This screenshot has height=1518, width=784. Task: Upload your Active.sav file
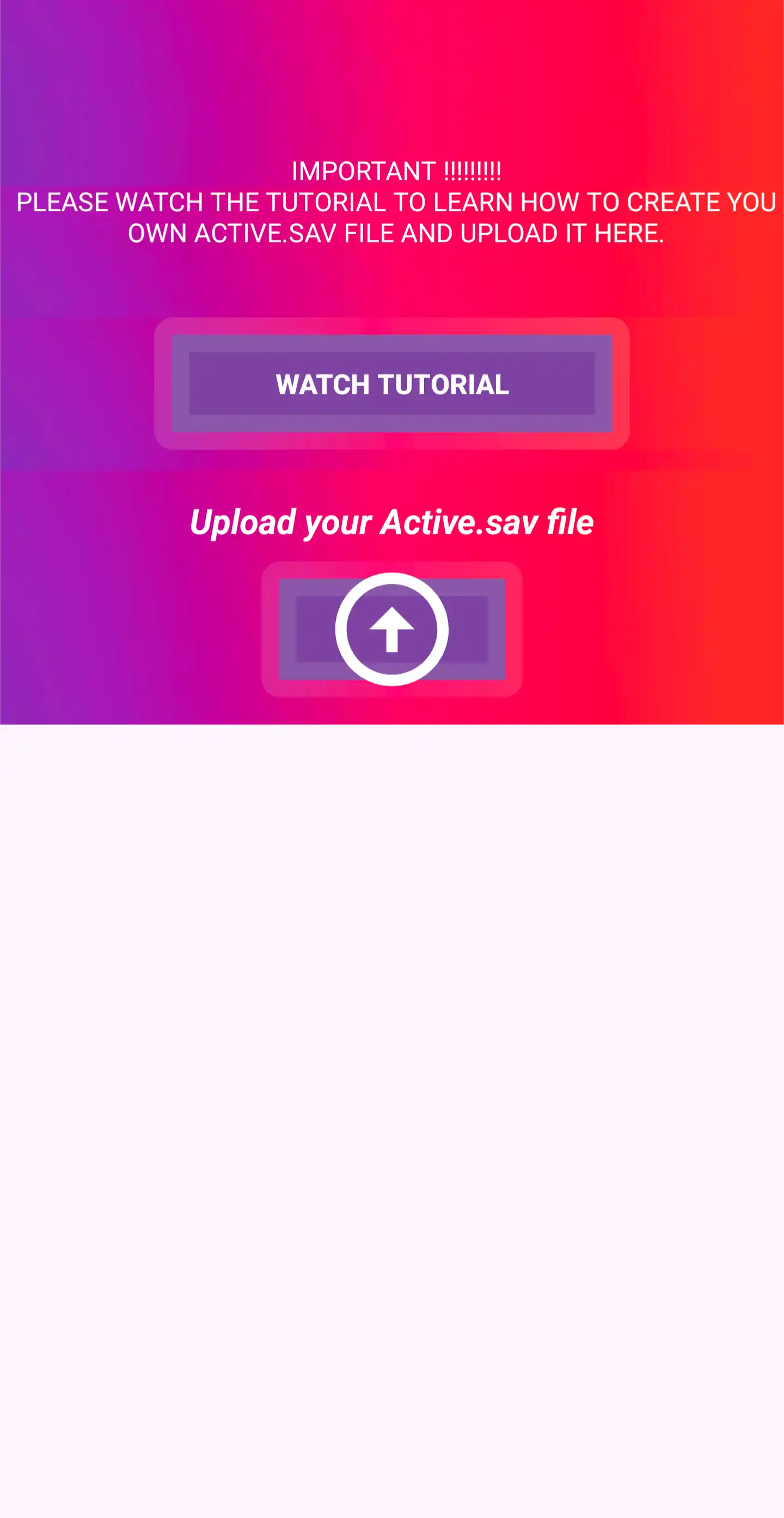[391, 629]
